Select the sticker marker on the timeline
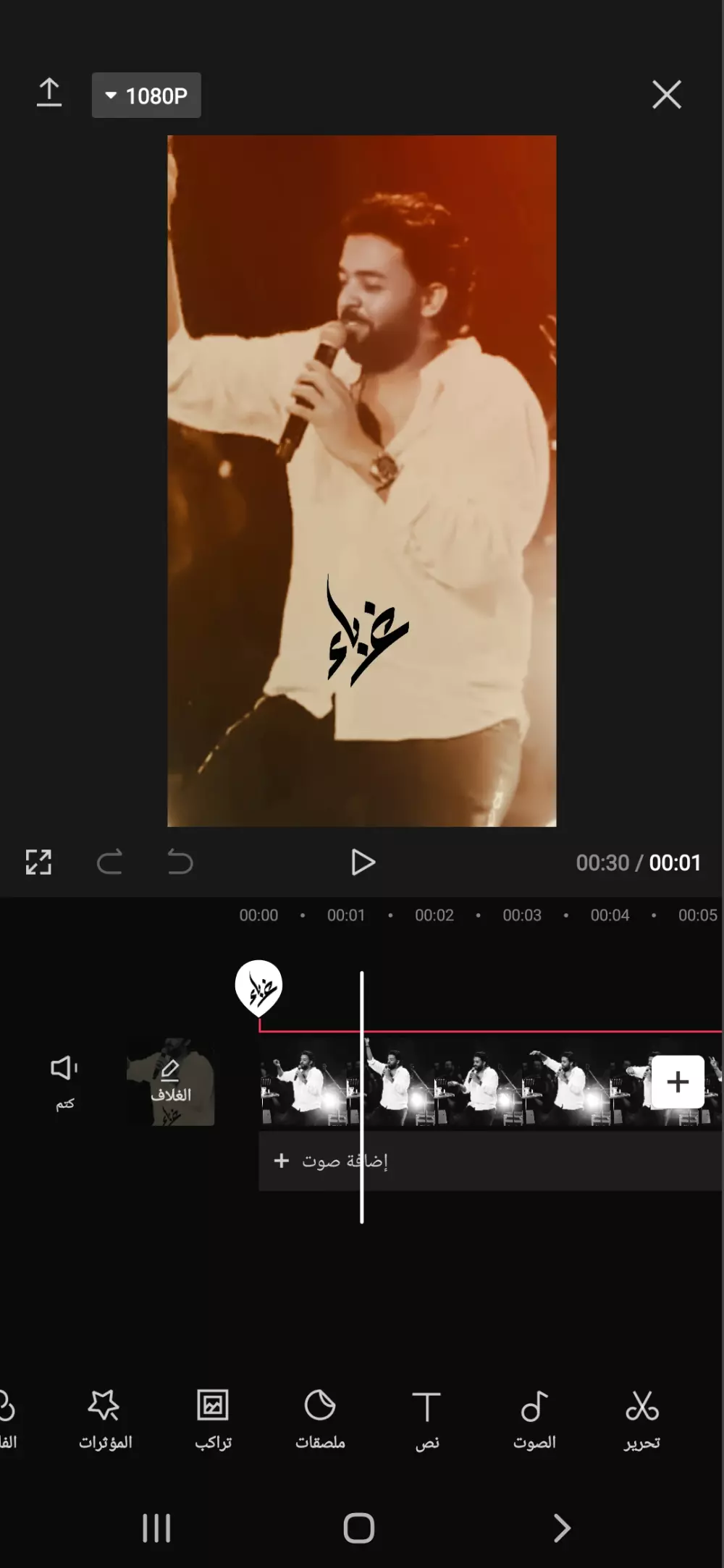The width and height of the screenshot is (724, 1568). tap(258, 987)
